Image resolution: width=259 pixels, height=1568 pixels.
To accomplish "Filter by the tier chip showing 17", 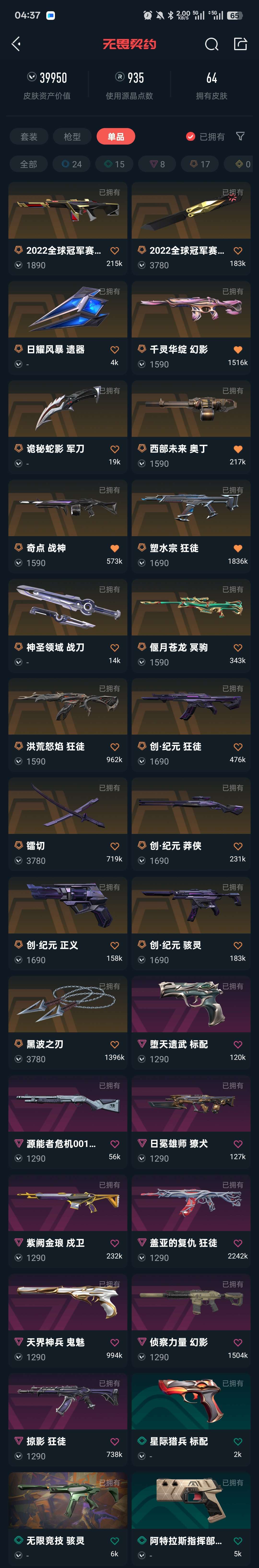I will point(200,164).
